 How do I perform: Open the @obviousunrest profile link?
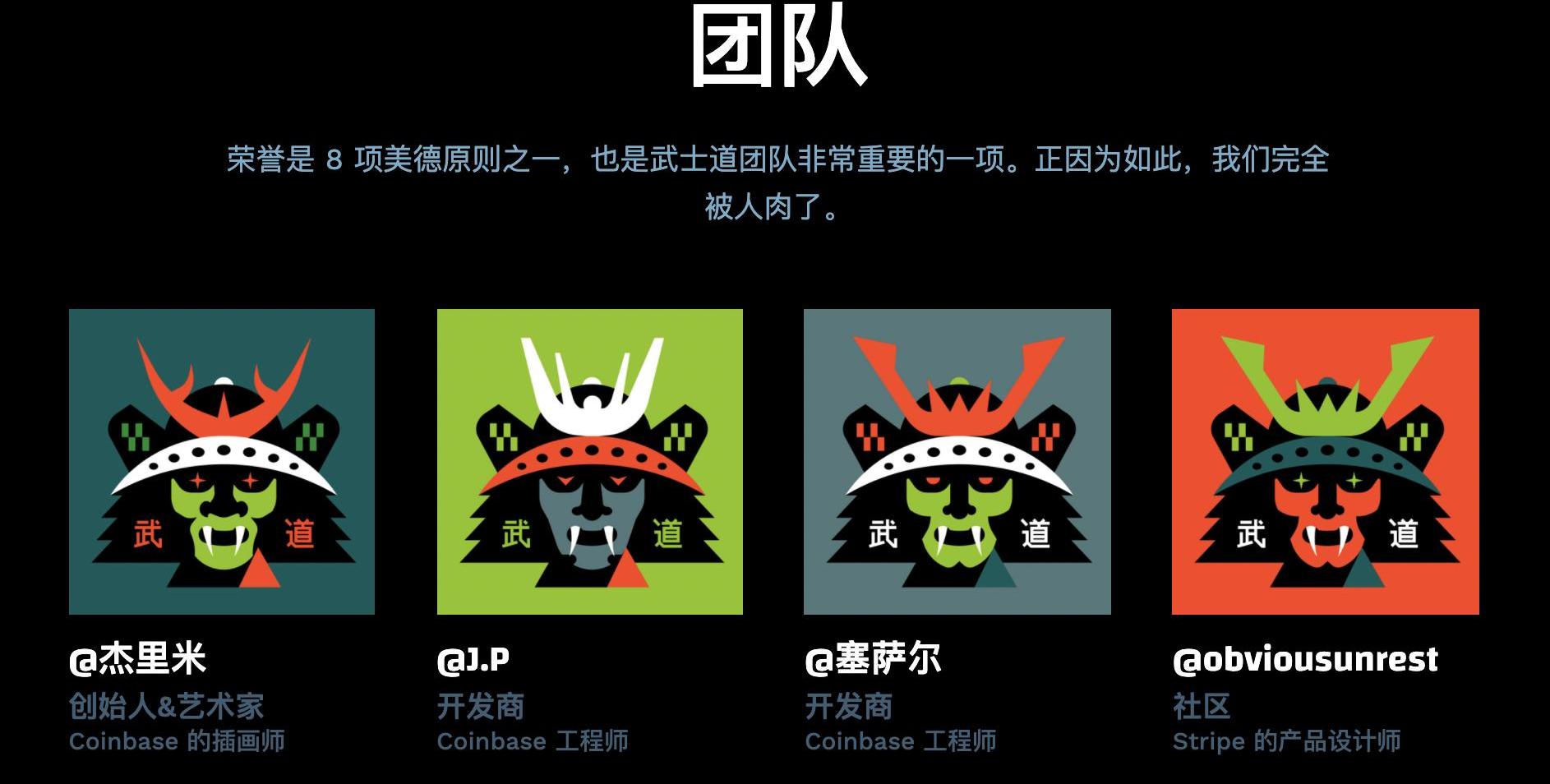click(1305, 660)
